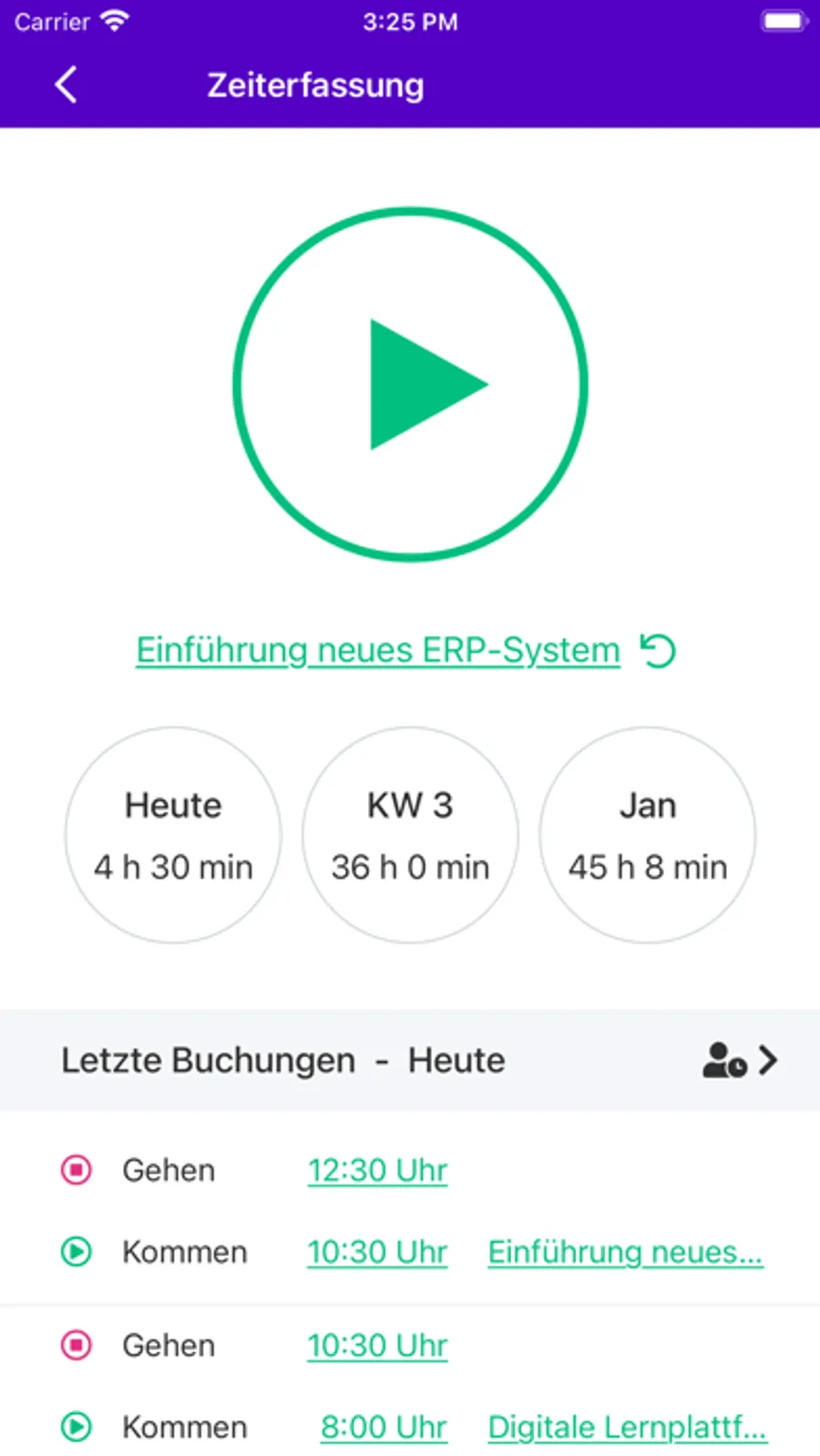Image resolution: width=820 pixels, height=1456 pixels.
Task: Tap the reset arrow beside the project name
Action: pos(658,651)
